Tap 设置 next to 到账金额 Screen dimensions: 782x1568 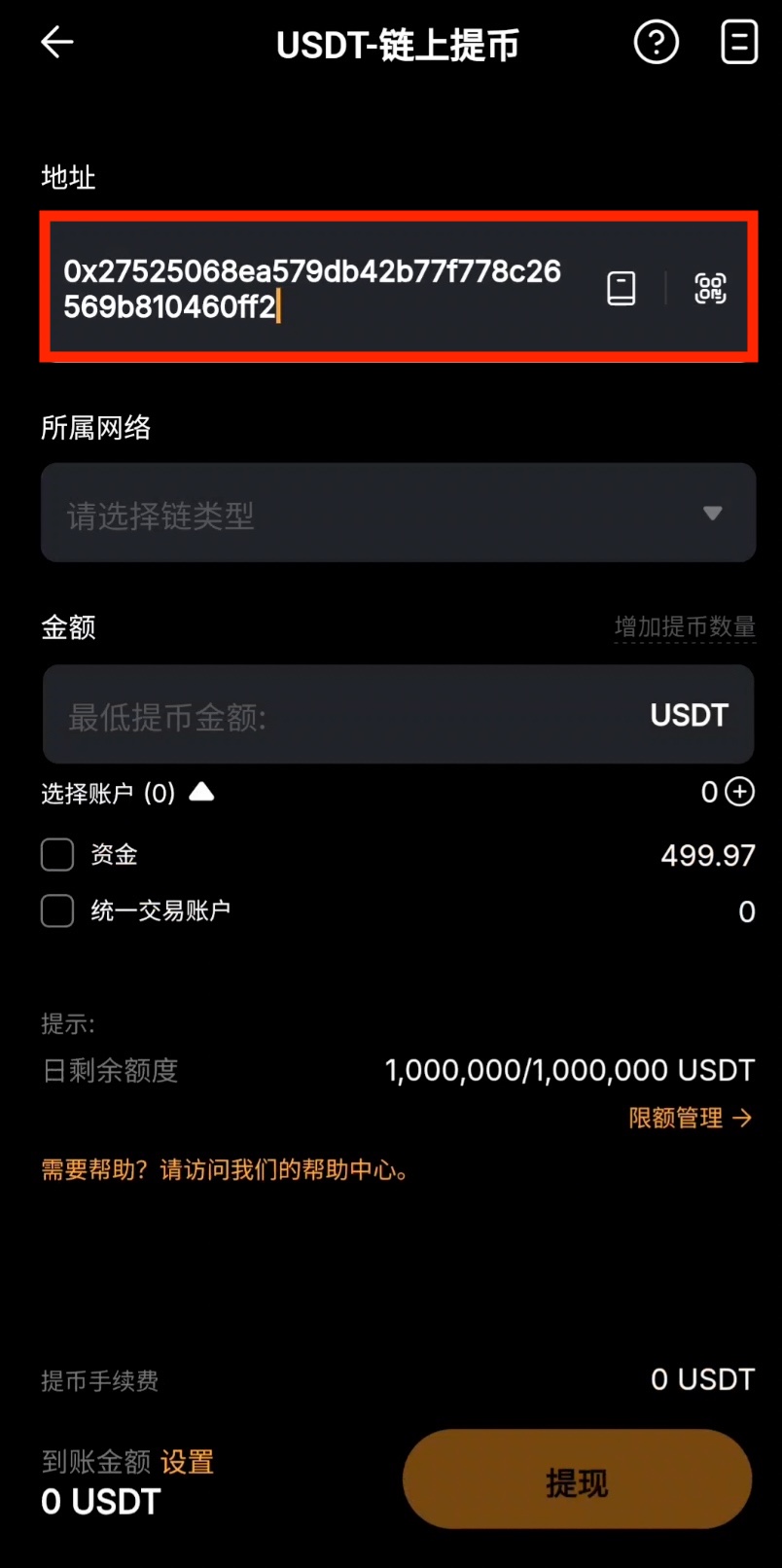(x=187, y=1462)
